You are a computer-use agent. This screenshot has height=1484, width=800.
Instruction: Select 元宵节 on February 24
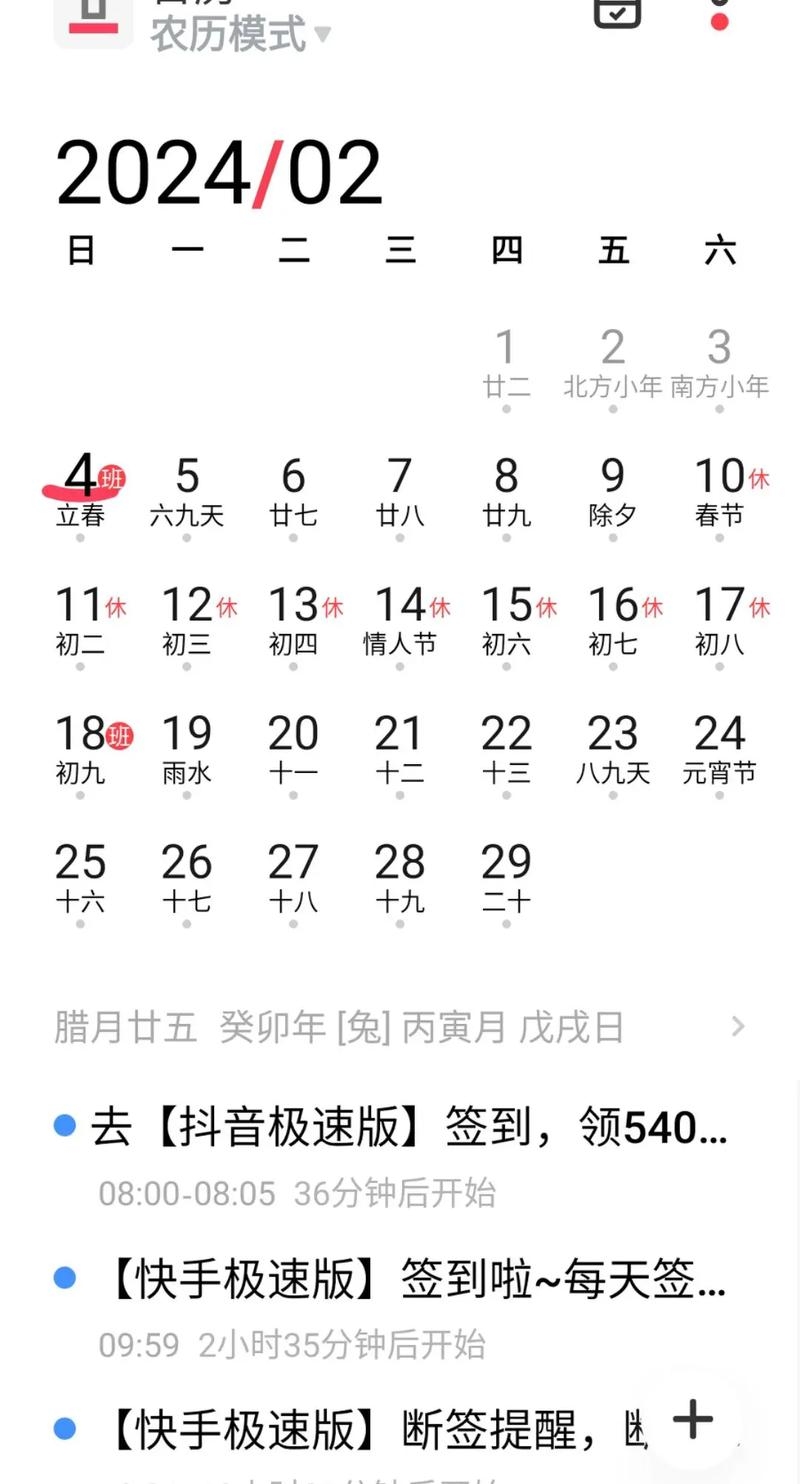coord(720,750)
